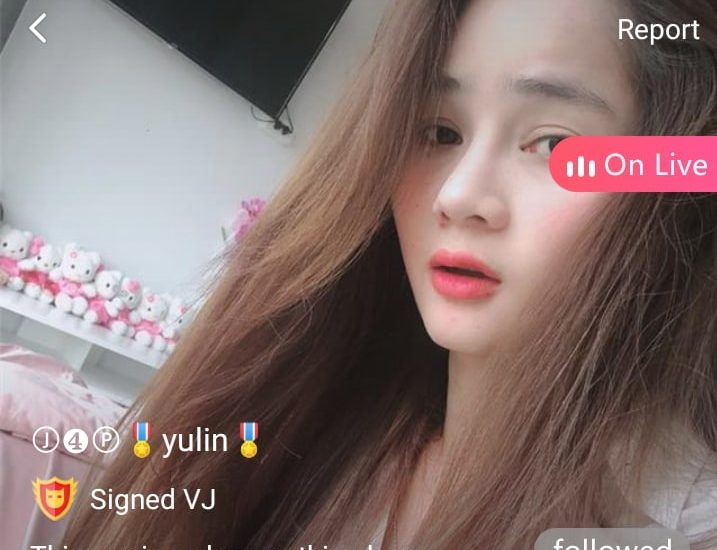Open the On Live stream badge
Screen dimensions: 717x550
636,165
